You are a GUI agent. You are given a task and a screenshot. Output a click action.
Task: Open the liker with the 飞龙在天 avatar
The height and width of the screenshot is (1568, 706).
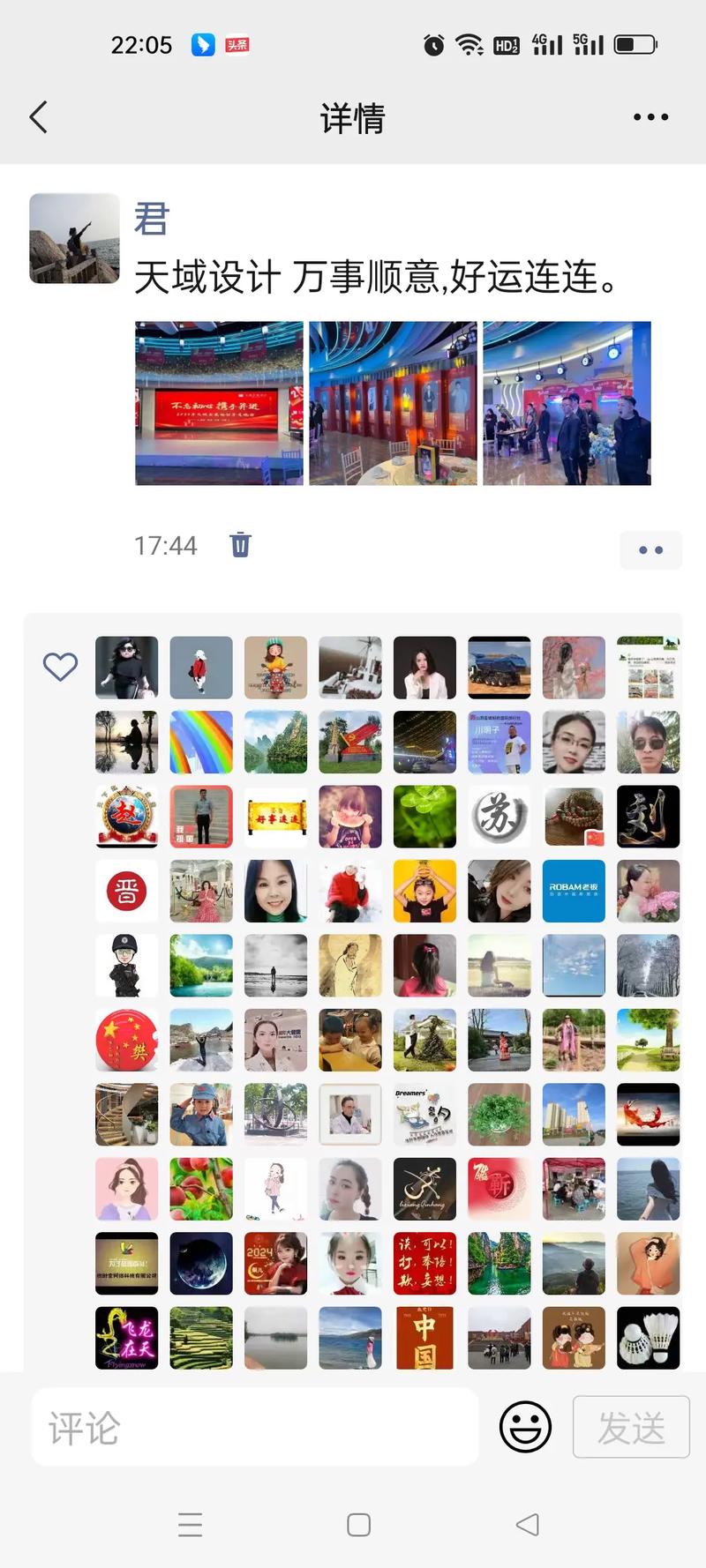pos(127,1338)
